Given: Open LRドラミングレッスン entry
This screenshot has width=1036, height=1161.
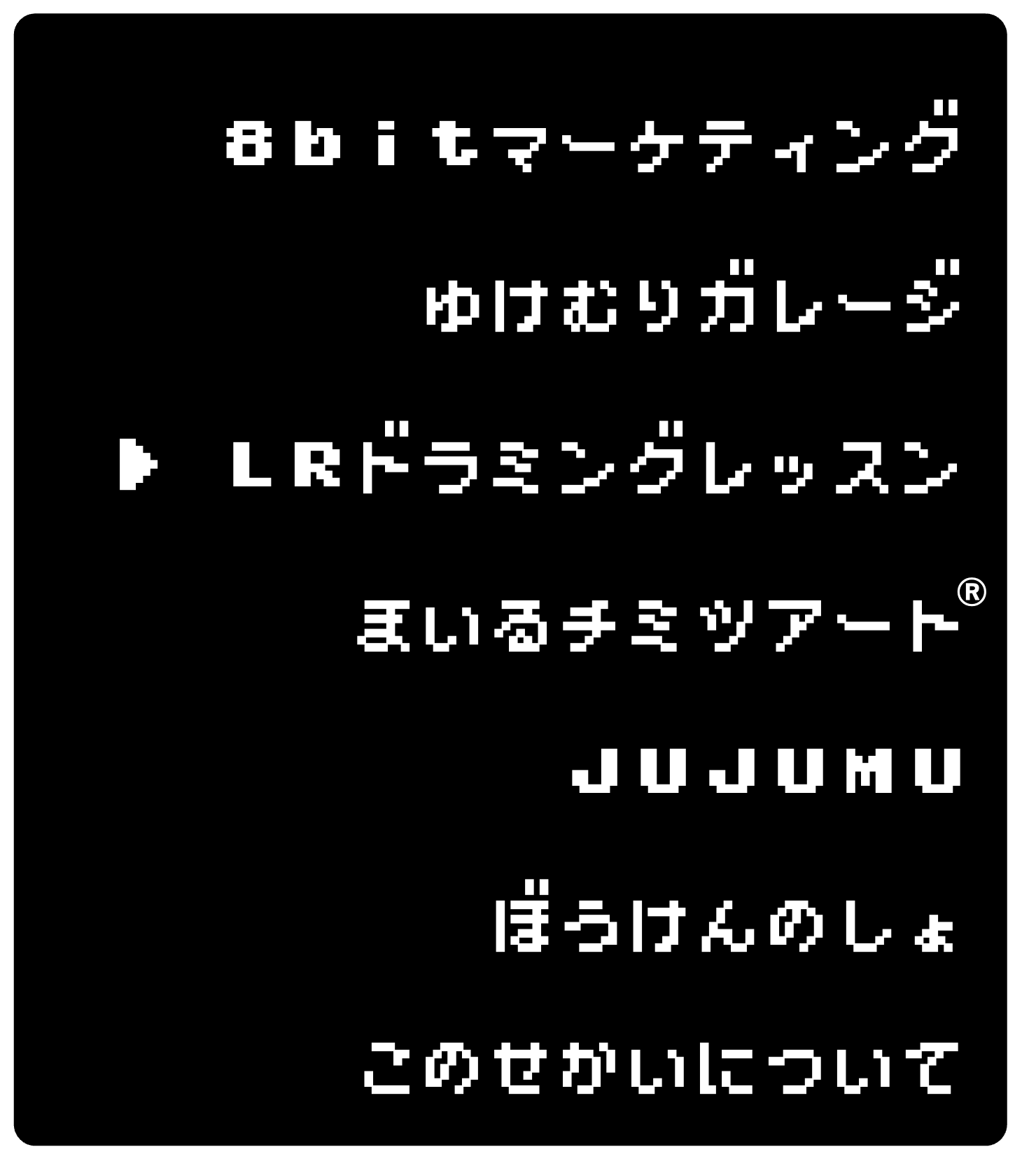Looking at the screenshot, I should coord(594,465).
